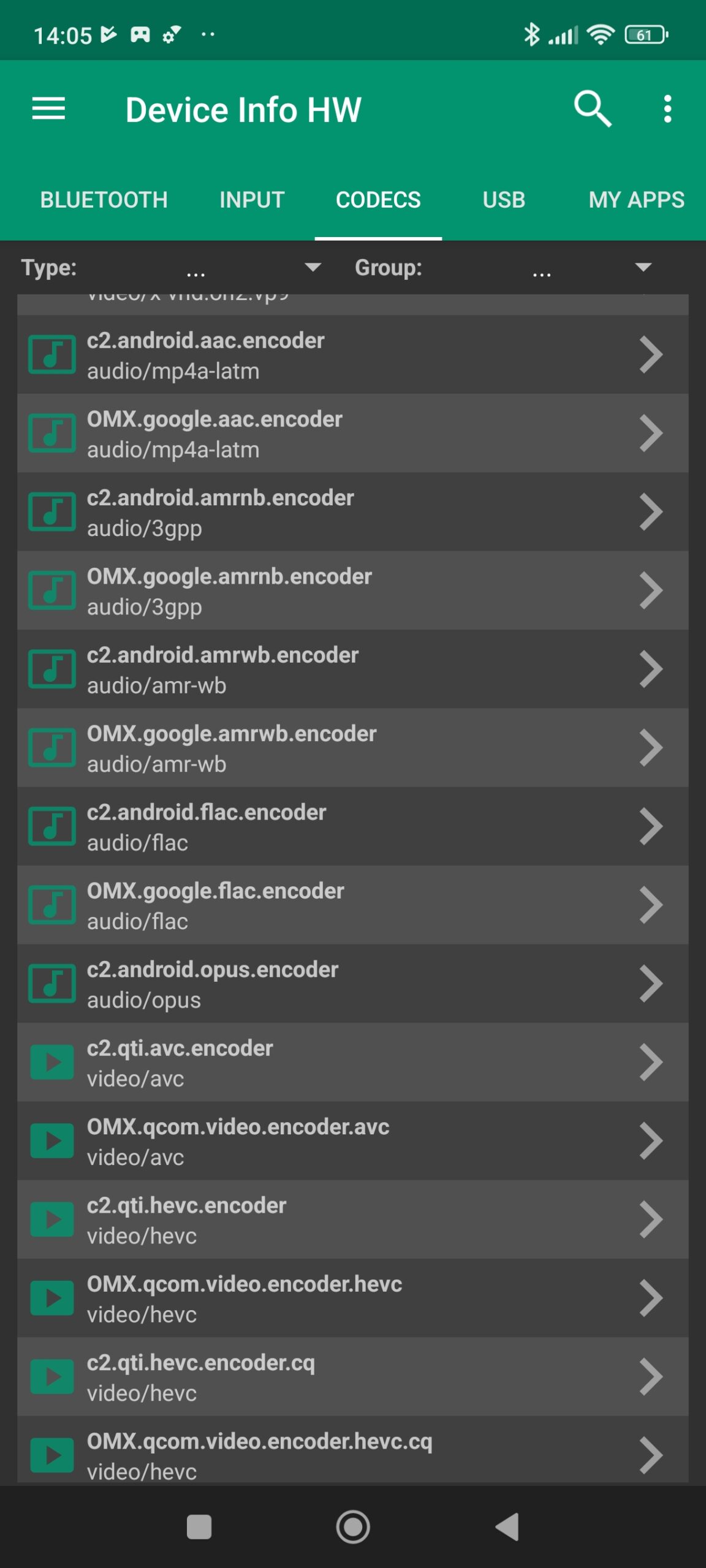Open OMX.google.amrnb.encoder entry
This screenshot has height=1568, width=706.
pos(352,590)
